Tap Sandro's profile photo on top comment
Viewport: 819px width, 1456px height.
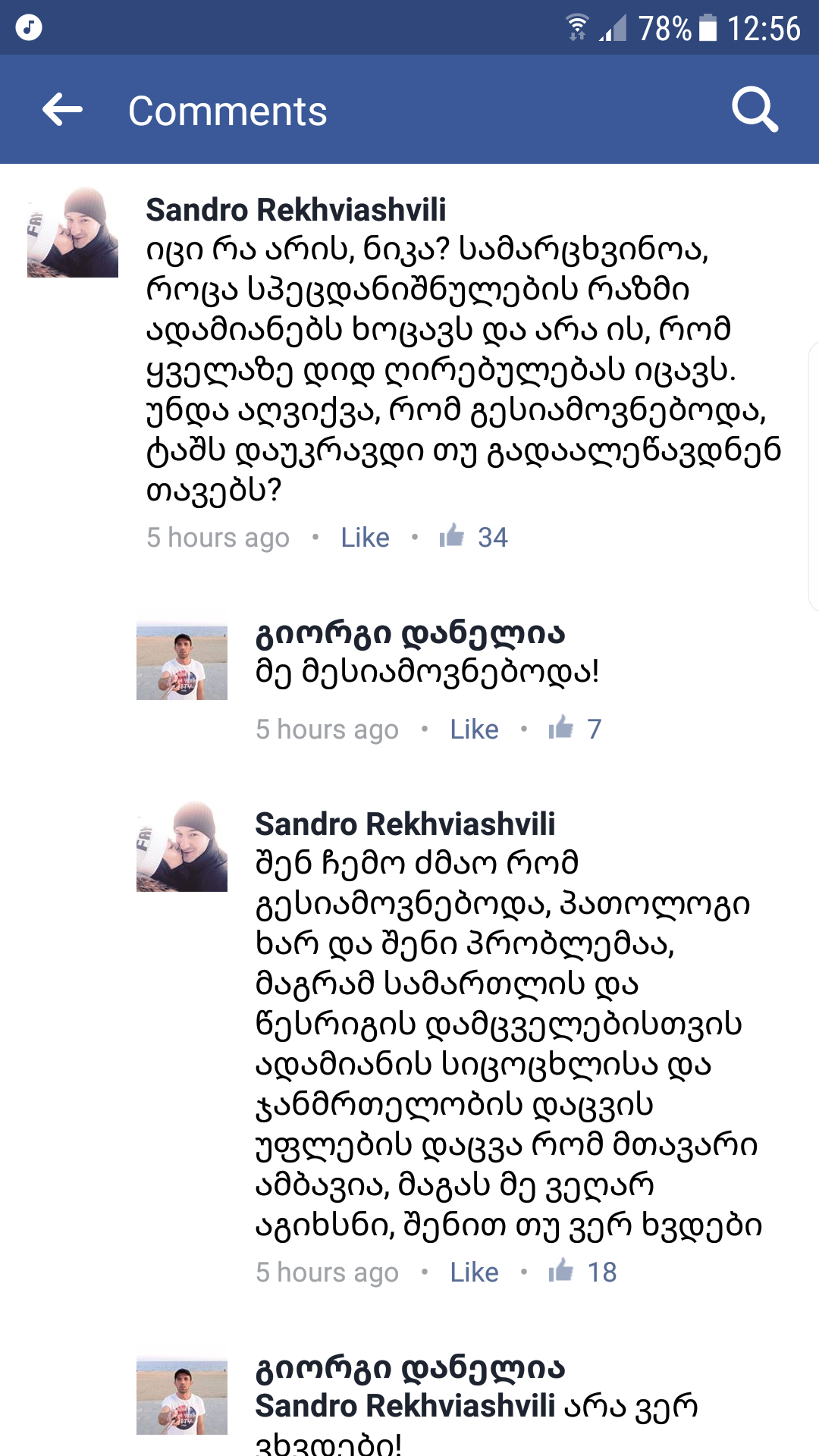73,233
